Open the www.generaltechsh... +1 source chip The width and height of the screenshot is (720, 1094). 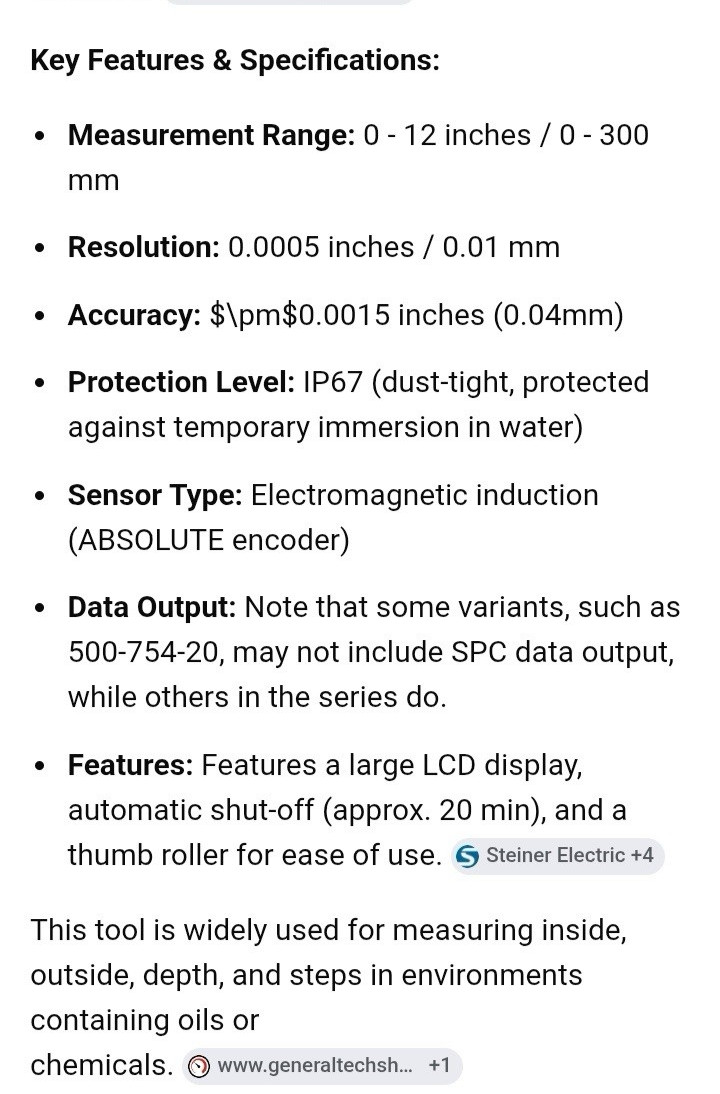click(322, 1066)
